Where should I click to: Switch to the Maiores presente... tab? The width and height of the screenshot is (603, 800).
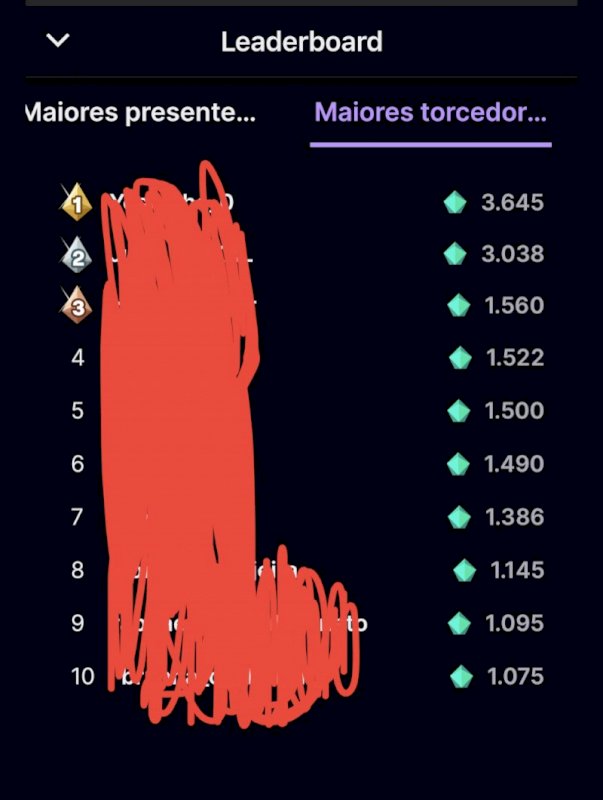click(139, 112)
